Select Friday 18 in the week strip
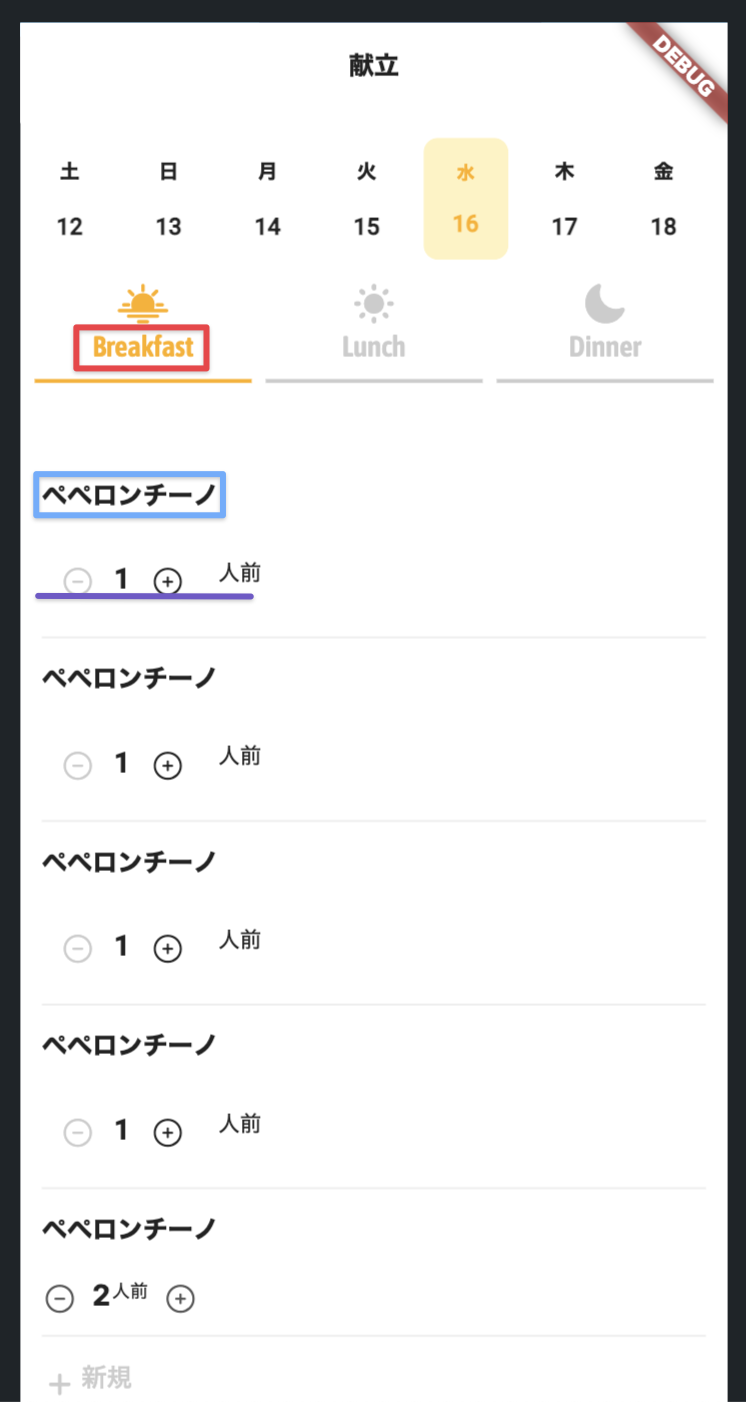Image resolution: width=746 pixels, height=1402 pixels. click(x=663, y=200)
